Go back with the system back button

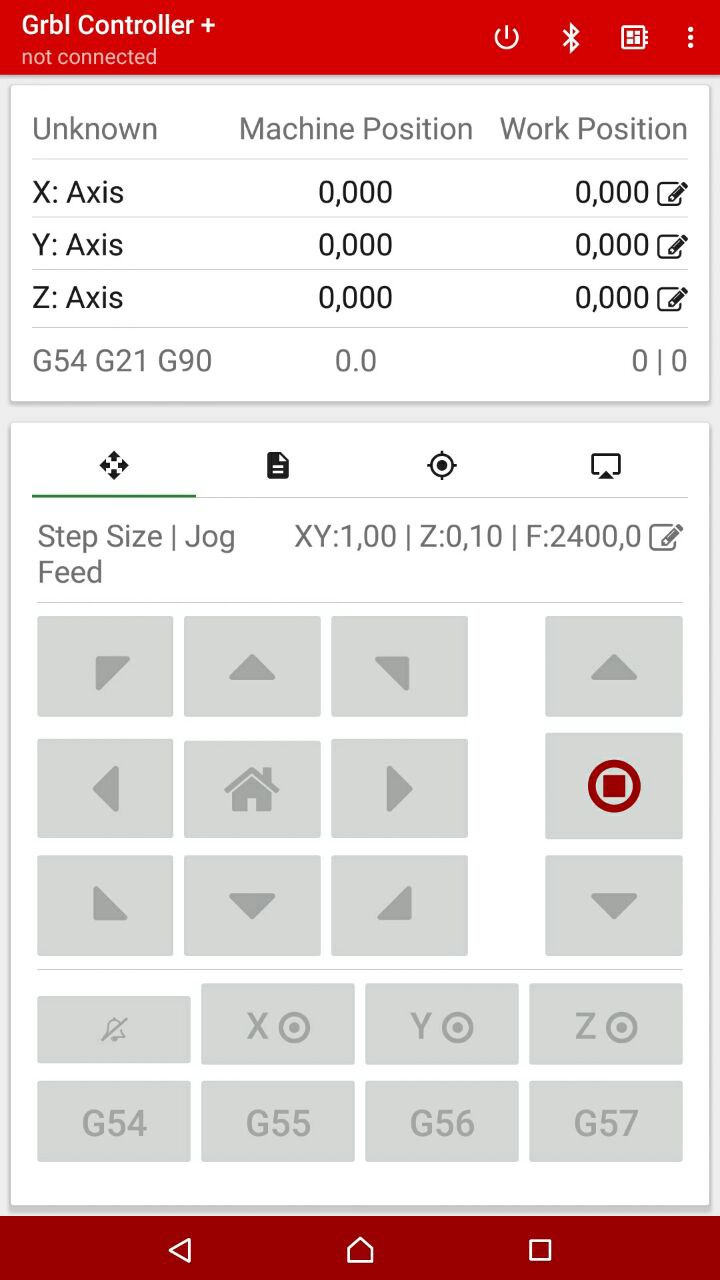click(180, 1249)
